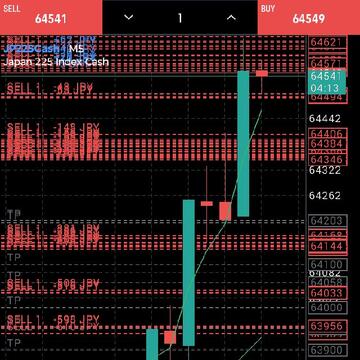Decrease the lot size with down chevron
Image resolution: width=360 pixels, height=360 pixels.
click(129, 17)
